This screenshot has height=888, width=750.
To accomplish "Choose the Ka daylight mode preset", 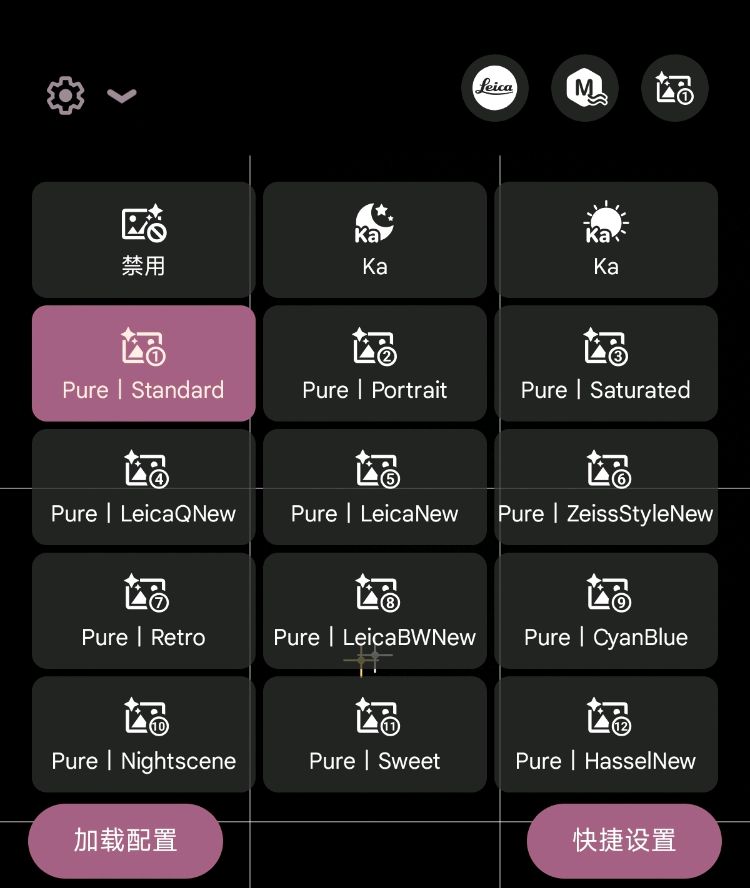I will (605, 240).
